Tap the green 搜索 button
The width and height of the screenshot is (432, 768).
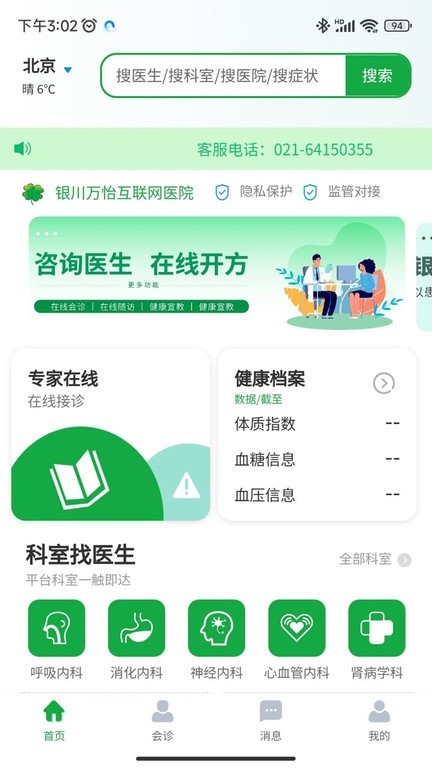(x=378, y=75)
